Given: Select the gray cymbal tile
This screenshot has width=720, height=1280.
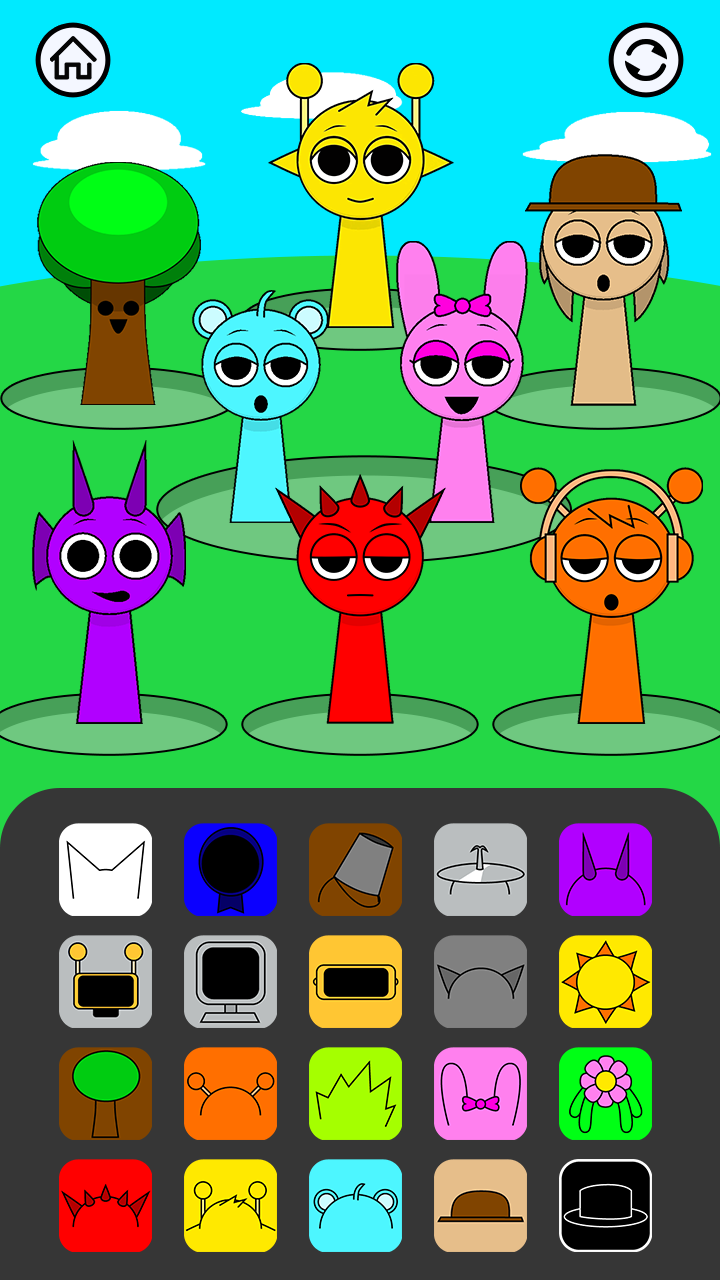Looking at the screenshot, I should pos(480,870).
